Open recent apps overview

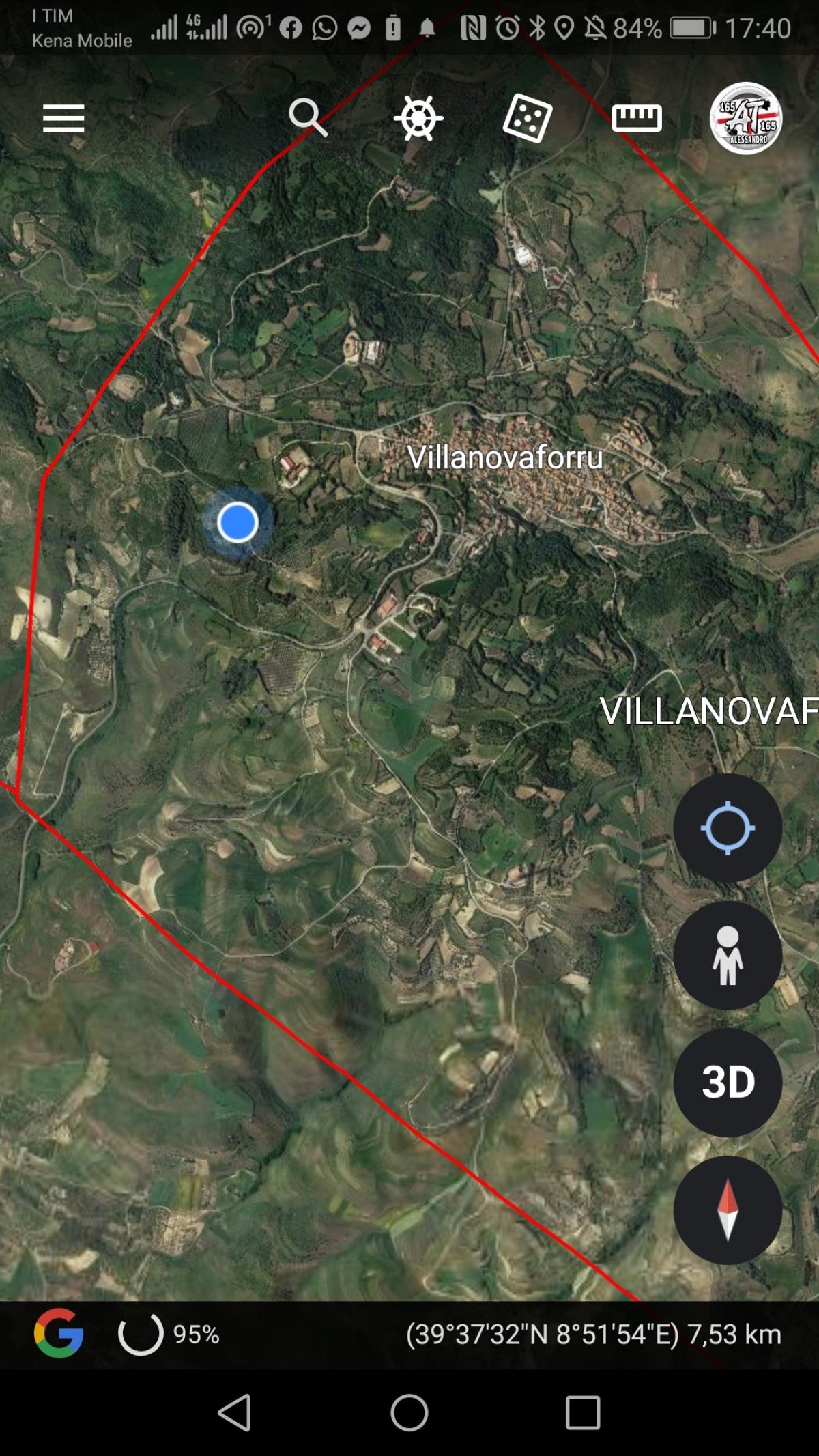583,1412
